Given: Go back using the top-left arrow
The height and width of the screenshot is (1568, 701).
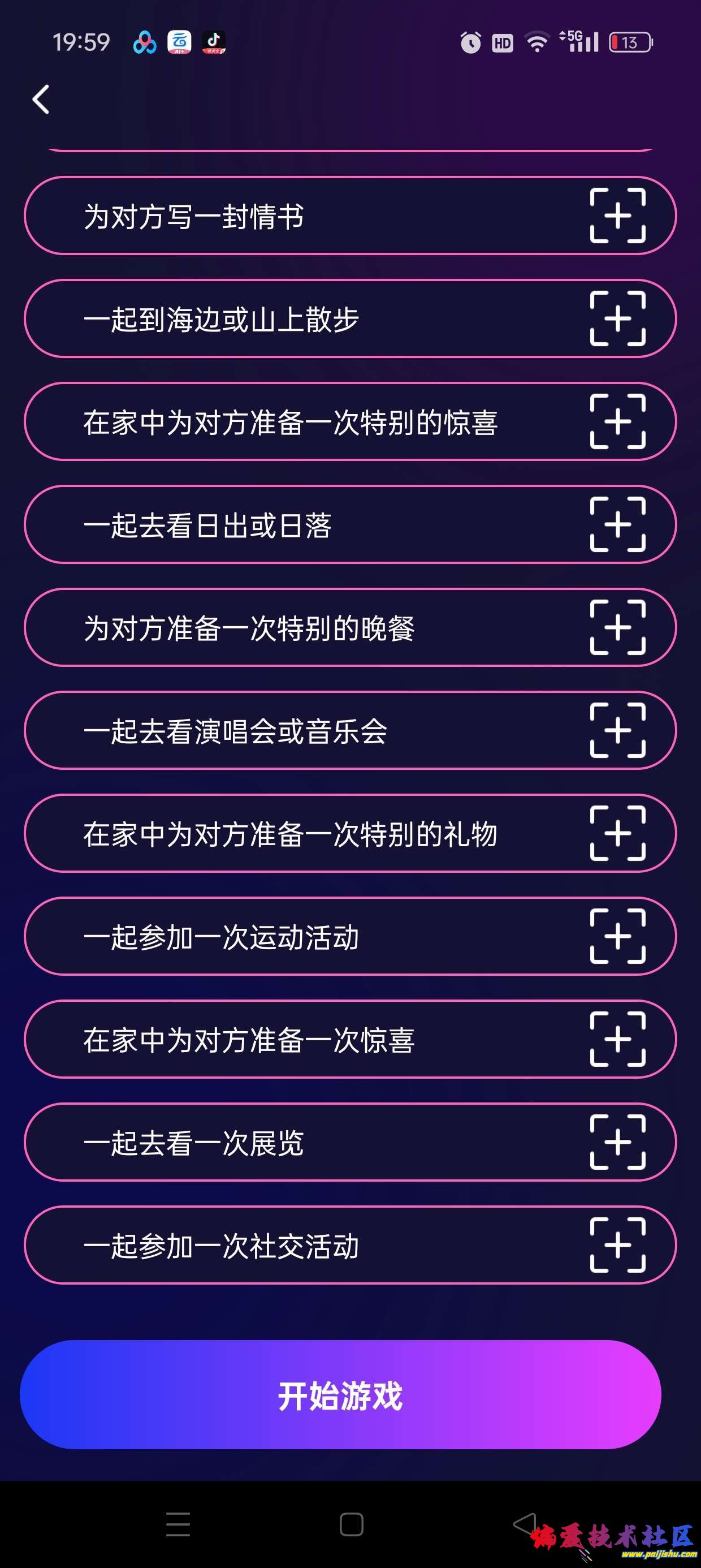Looking at the screenshot, I should 41,99.
